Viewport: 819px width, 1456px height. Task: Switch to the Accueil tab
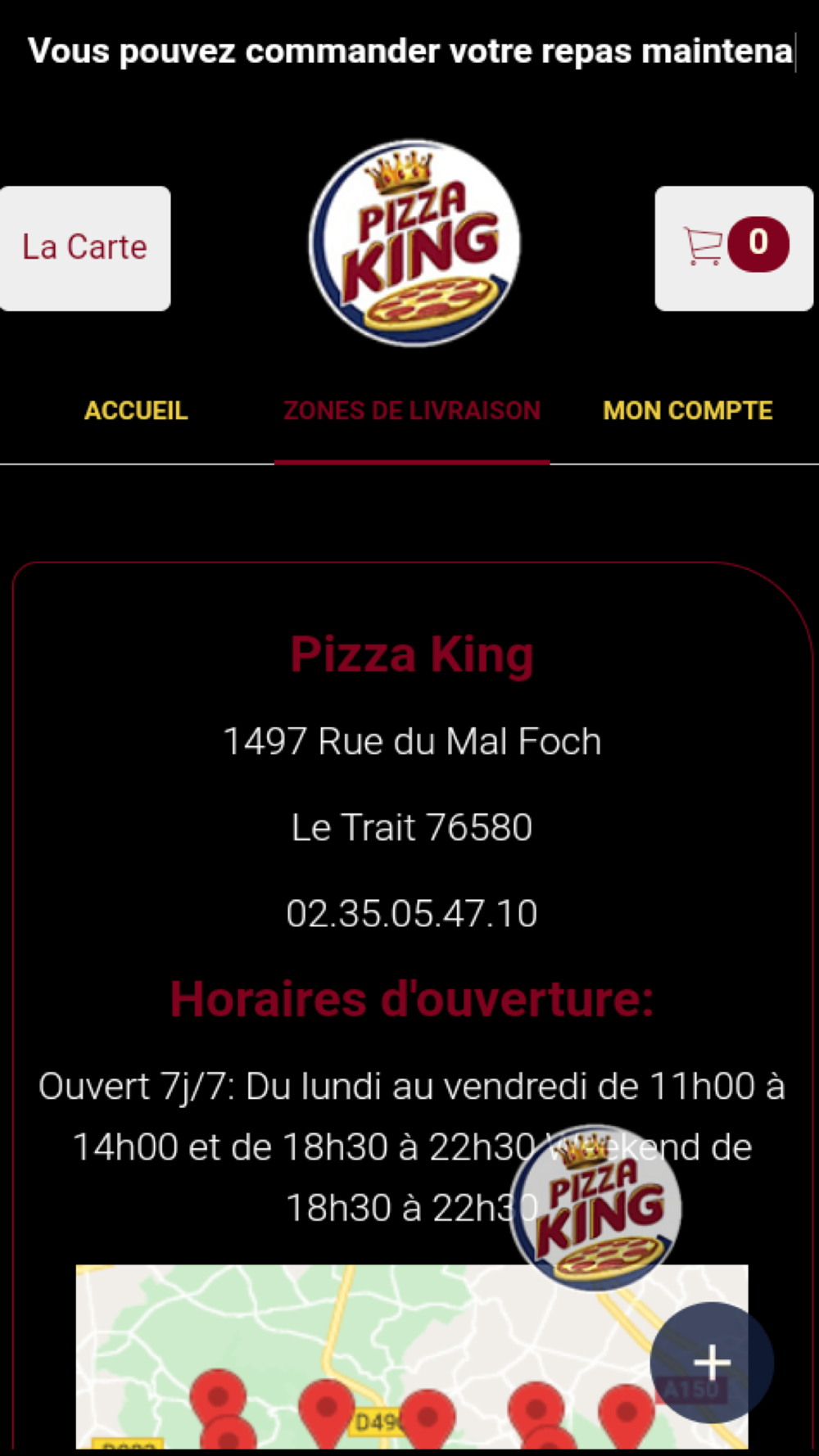[x=136, y=410]
